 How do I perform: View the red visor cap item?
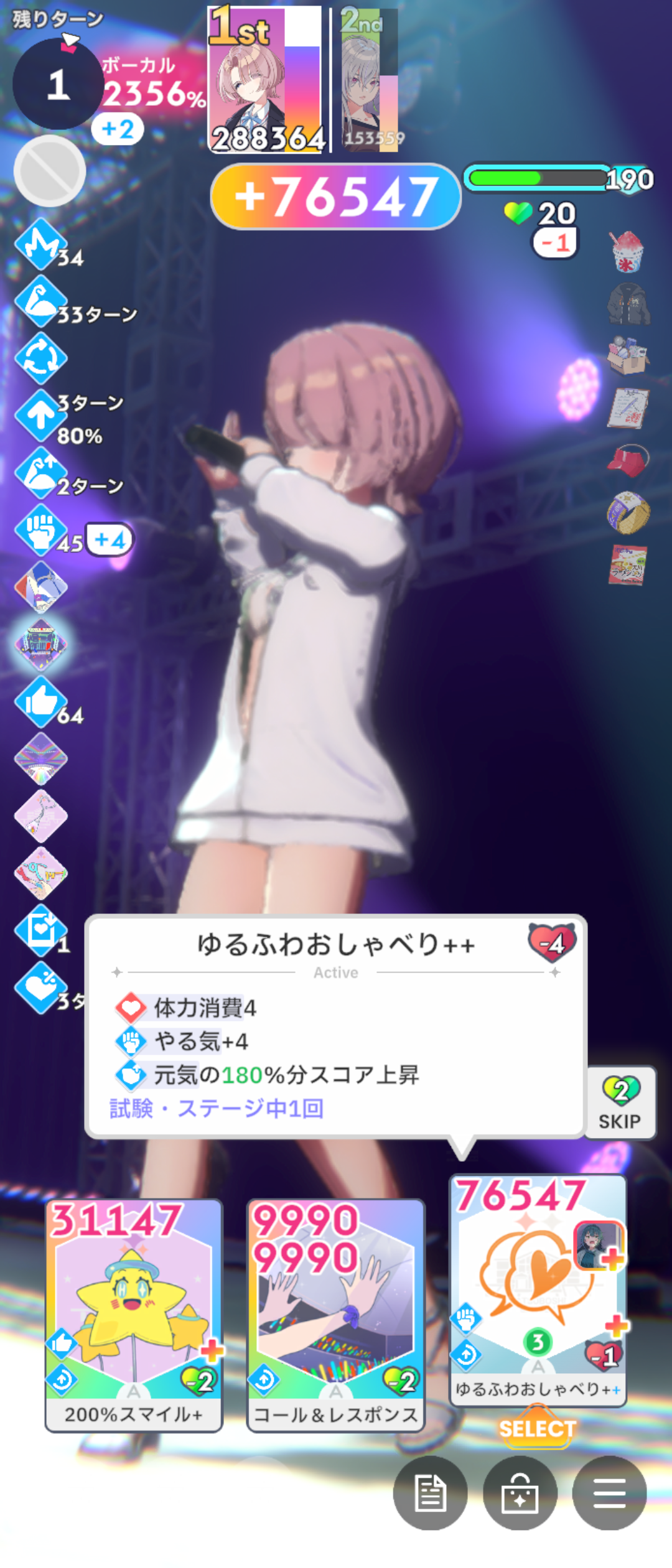[628, 462]
